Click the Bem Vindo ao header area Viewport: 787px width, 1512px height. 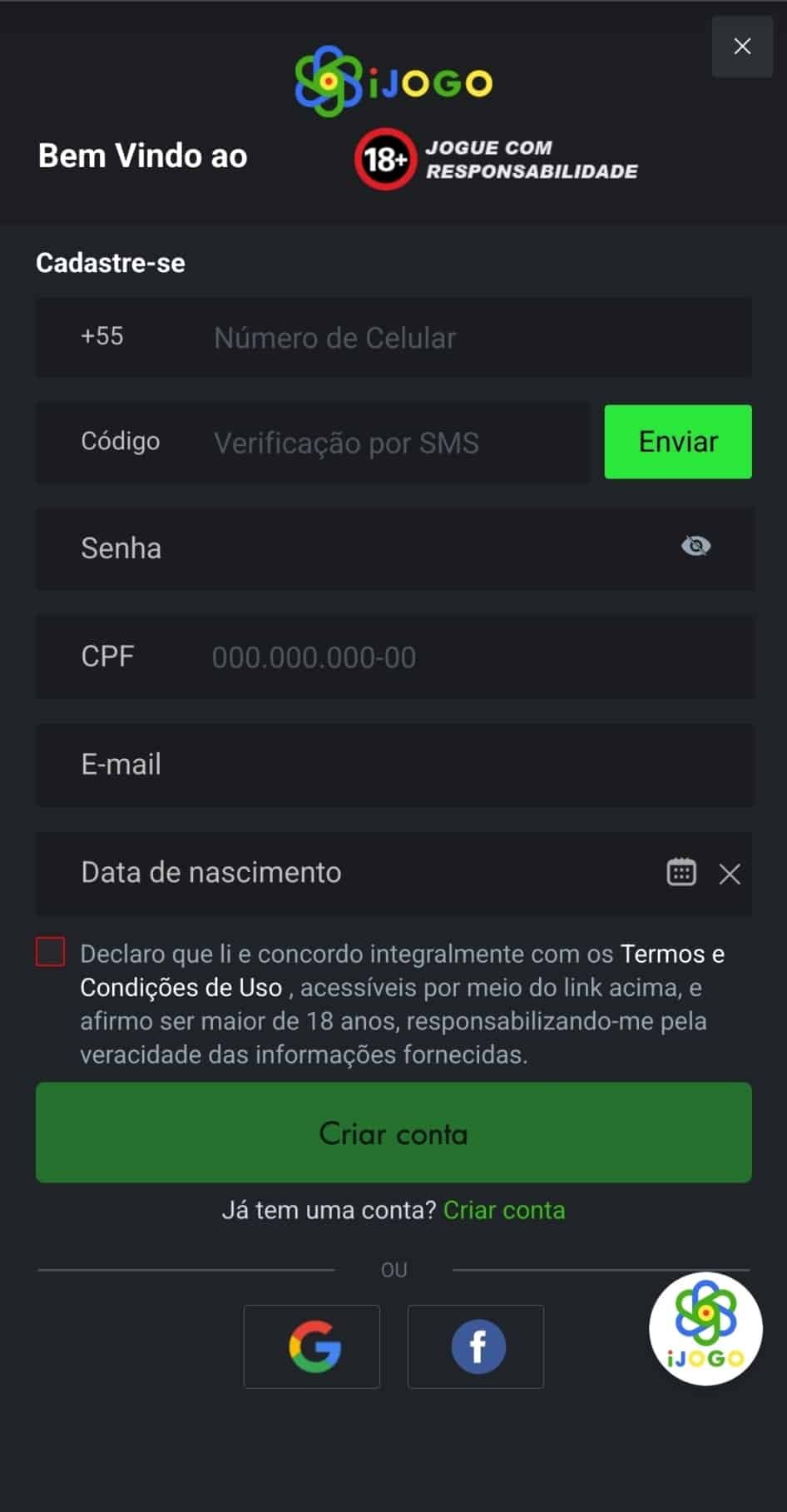pyautogui.click(x=142, y=155)
